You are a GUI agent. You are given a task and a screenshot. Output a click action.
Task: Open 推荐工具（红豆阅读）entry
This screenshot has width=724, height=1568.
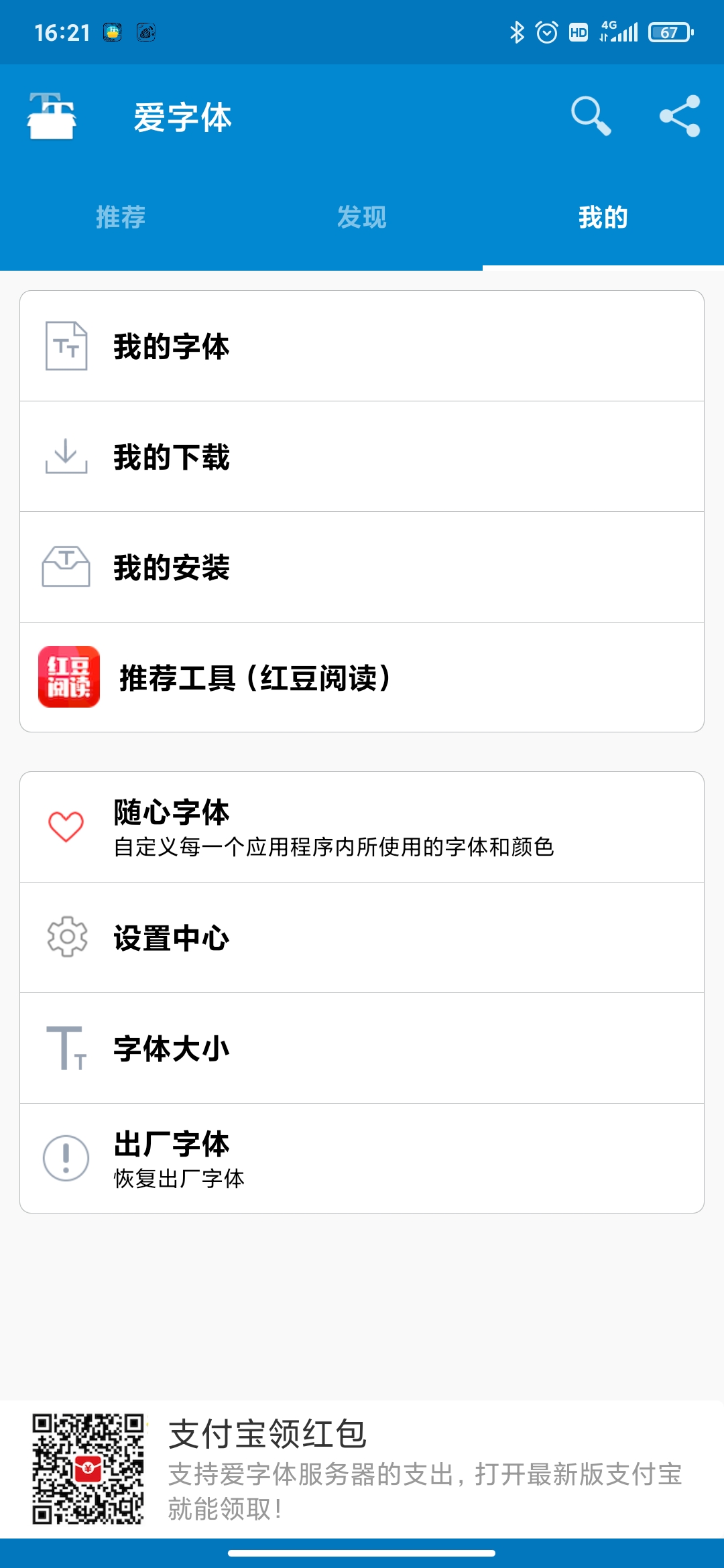click(x=362, y=679)
